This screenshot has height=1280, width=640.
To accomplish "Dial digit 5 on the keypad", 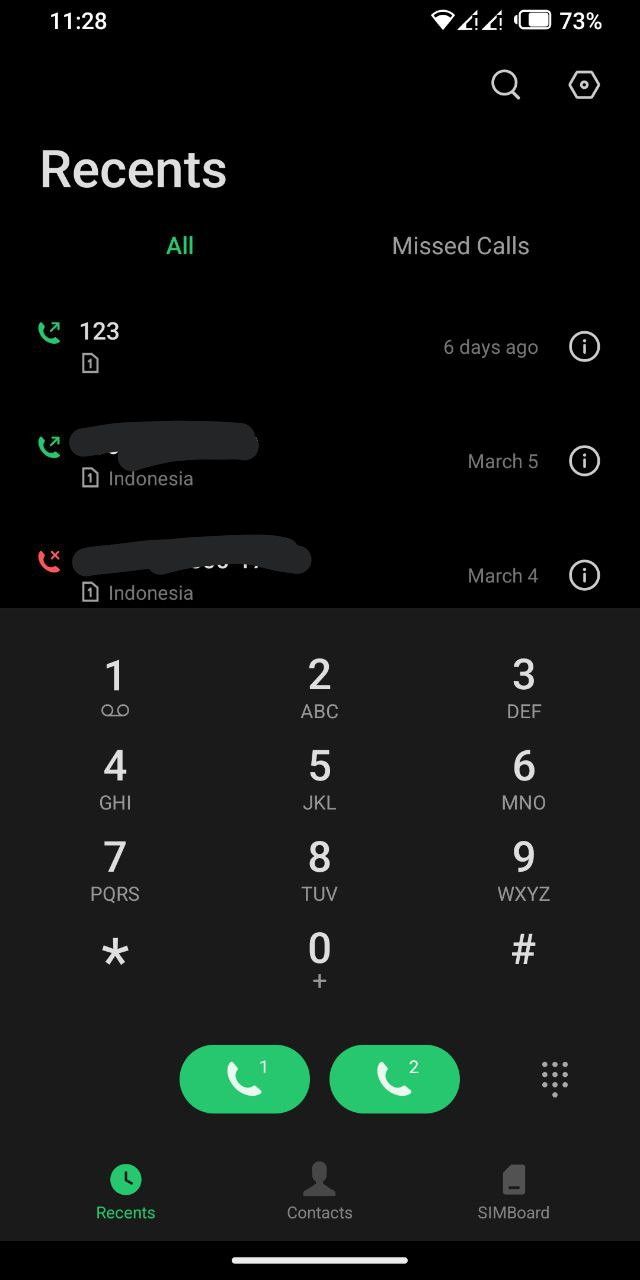I will point(319,778).
